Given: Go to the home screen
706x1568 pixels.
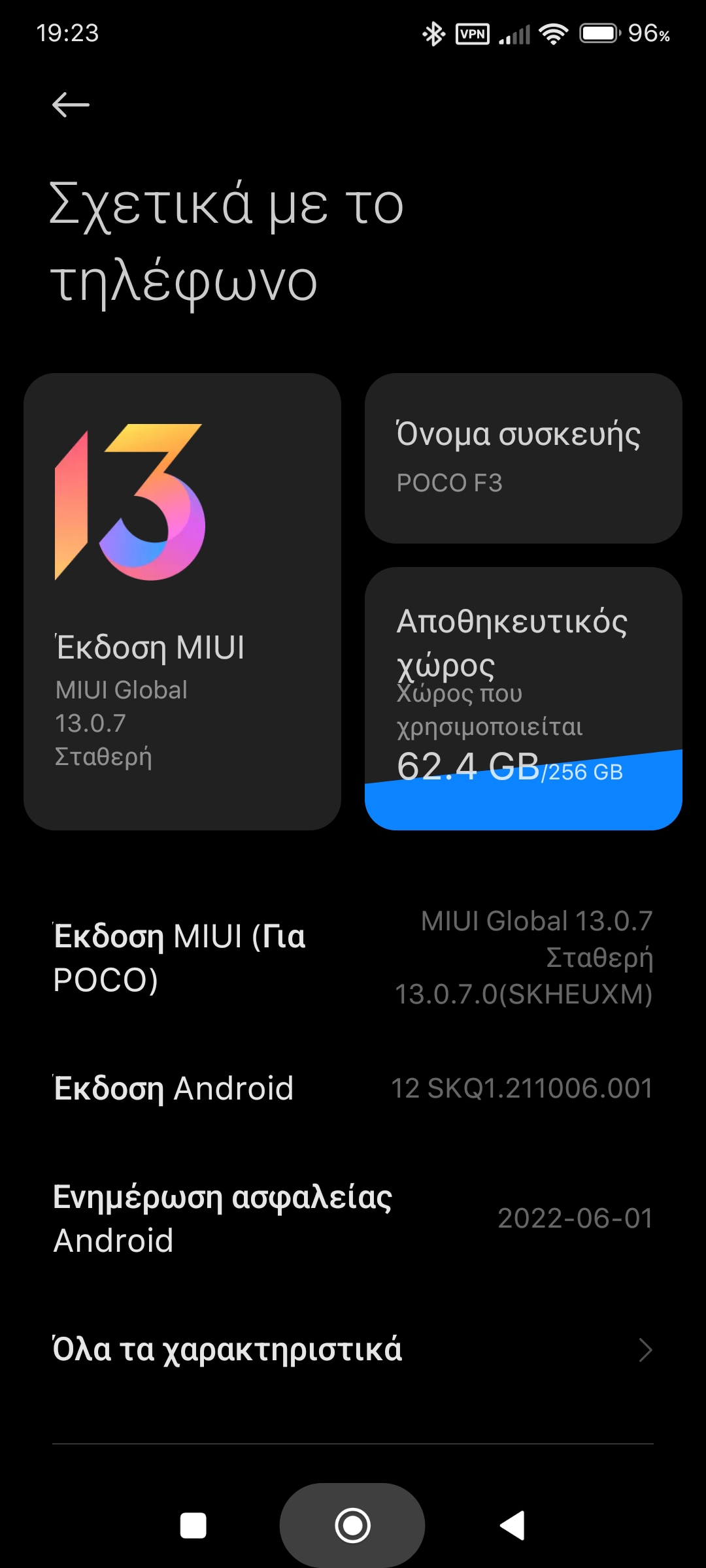Looking at the screenshot, I should (x=352, y=1526).
